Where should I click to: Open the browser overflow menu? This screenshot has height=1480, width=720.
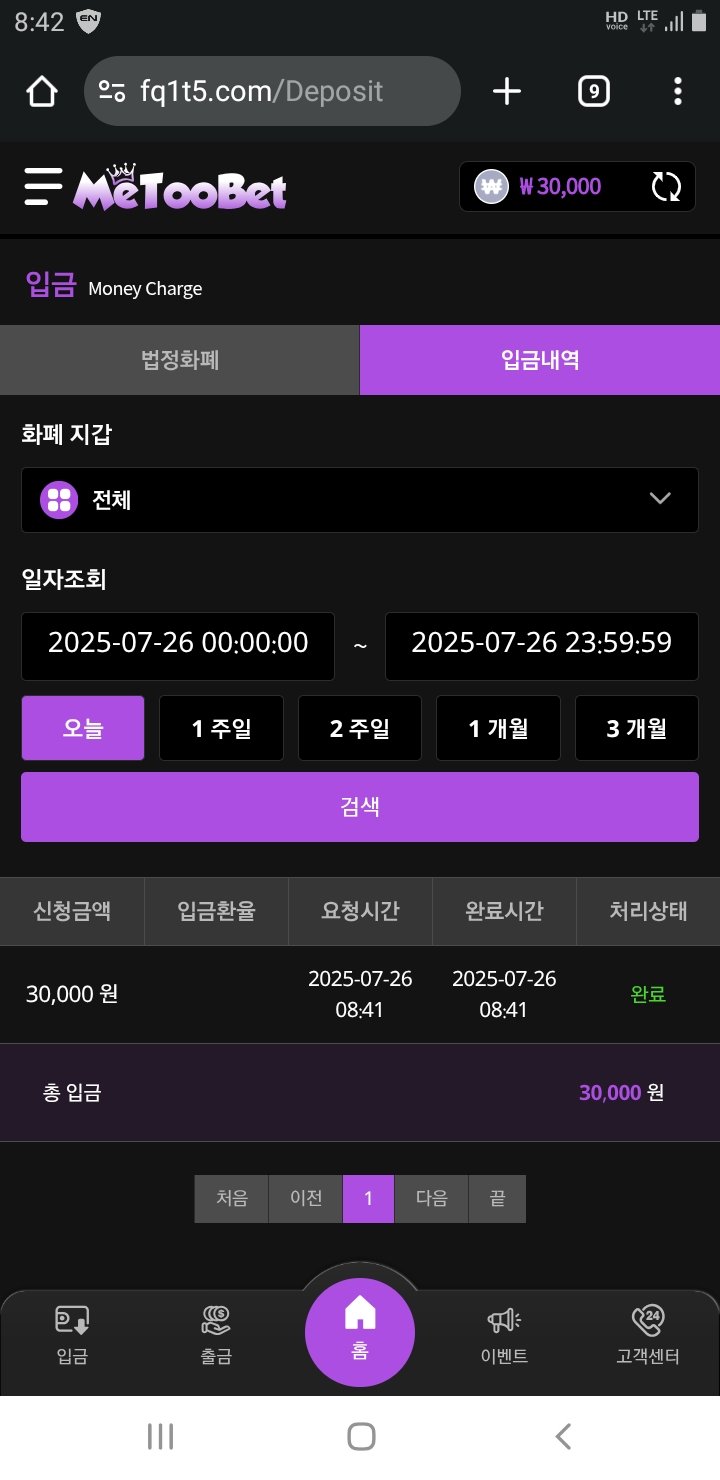pyautogui.click(x=678, y=92)
